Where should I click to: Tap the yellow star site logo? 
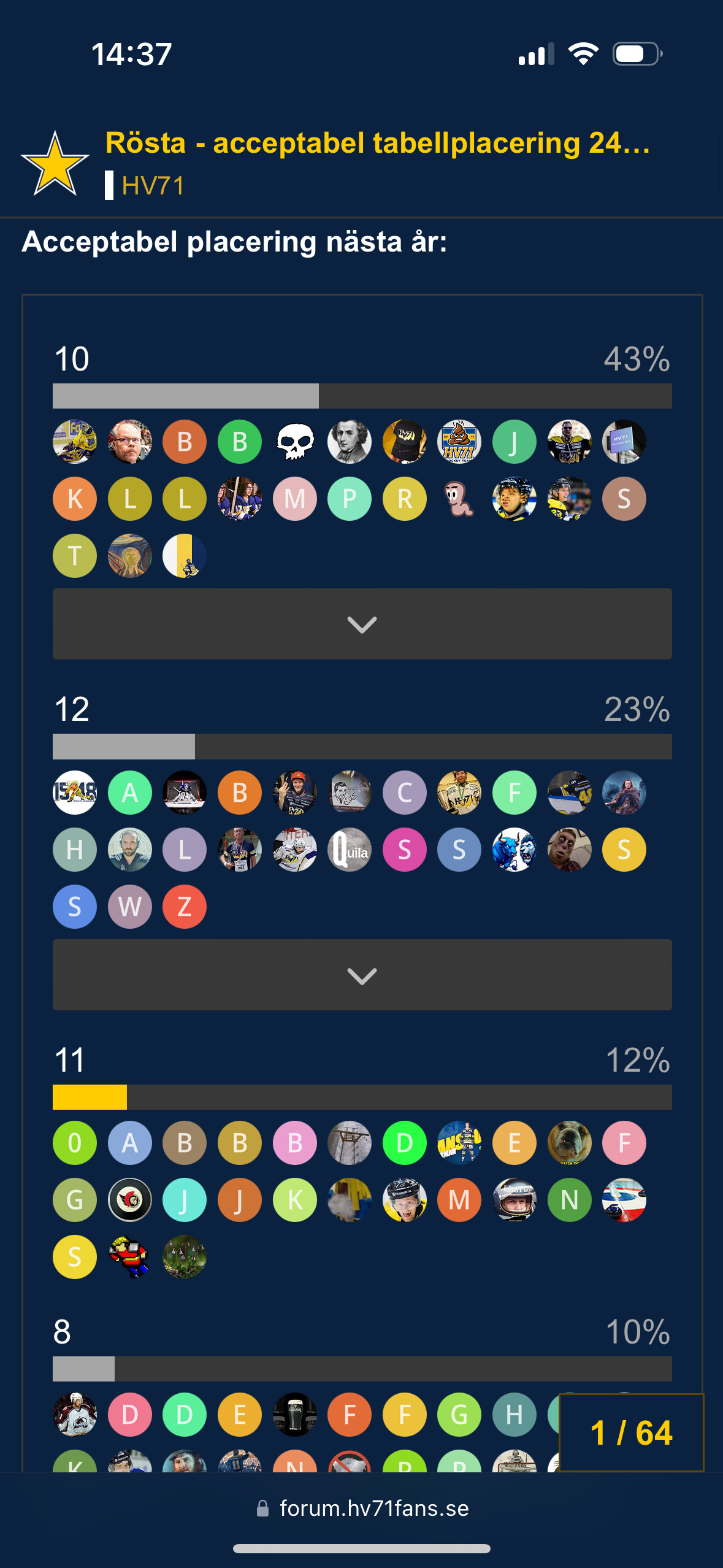55,164
